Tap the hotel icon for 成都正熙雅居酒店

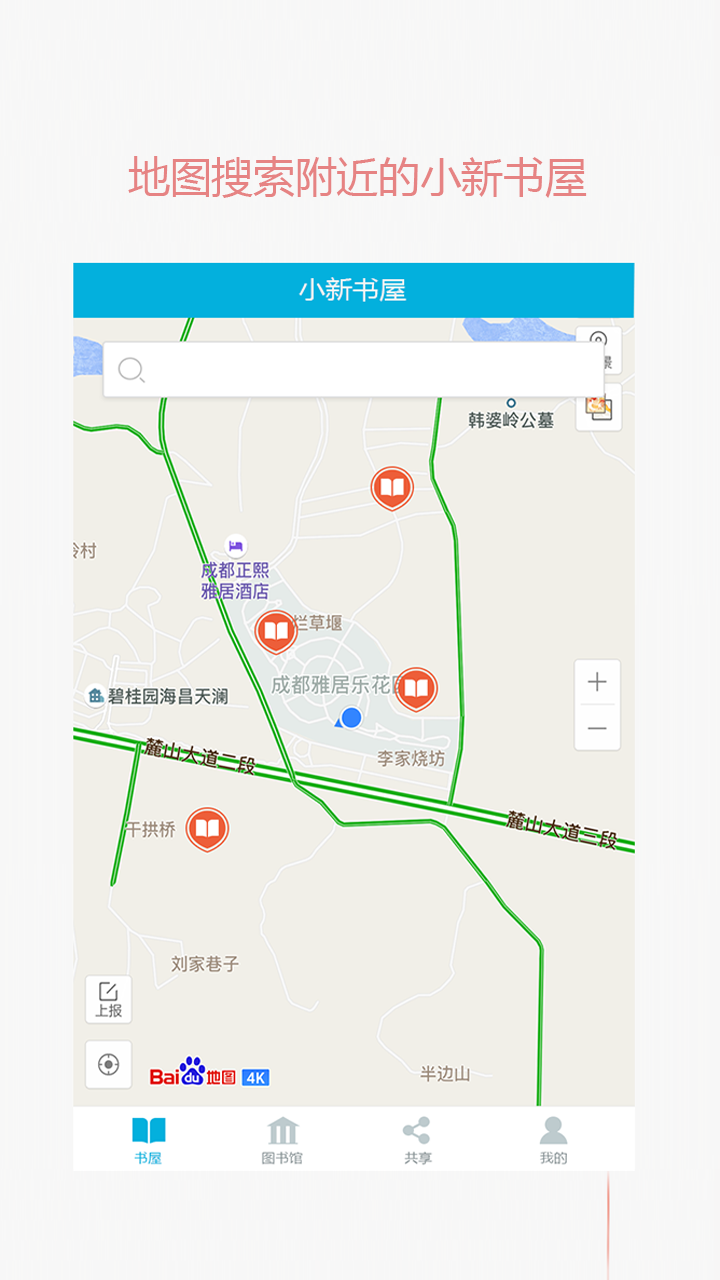coord(234,545)
